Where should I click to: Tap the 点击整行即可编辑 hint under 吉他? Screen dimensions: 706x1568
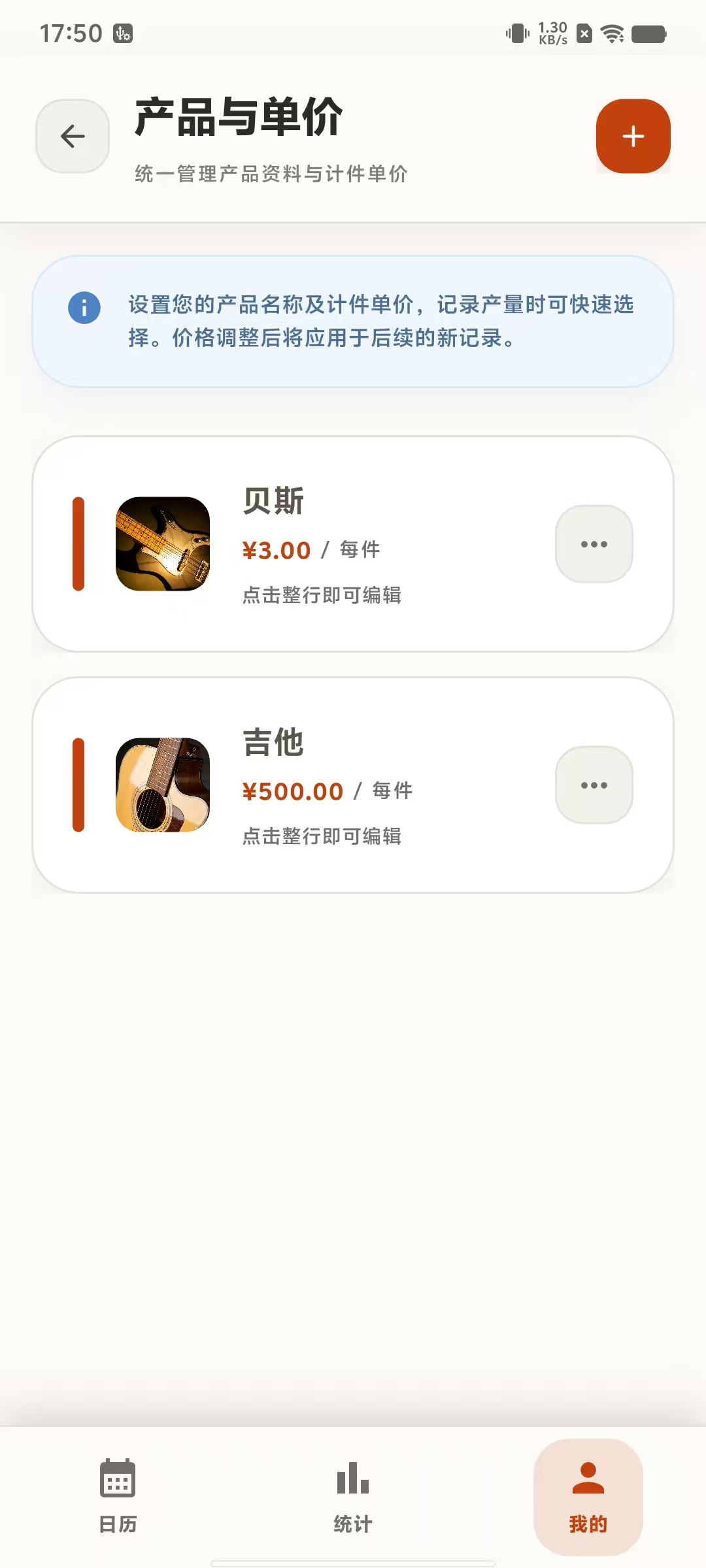(x=323, y=836)
